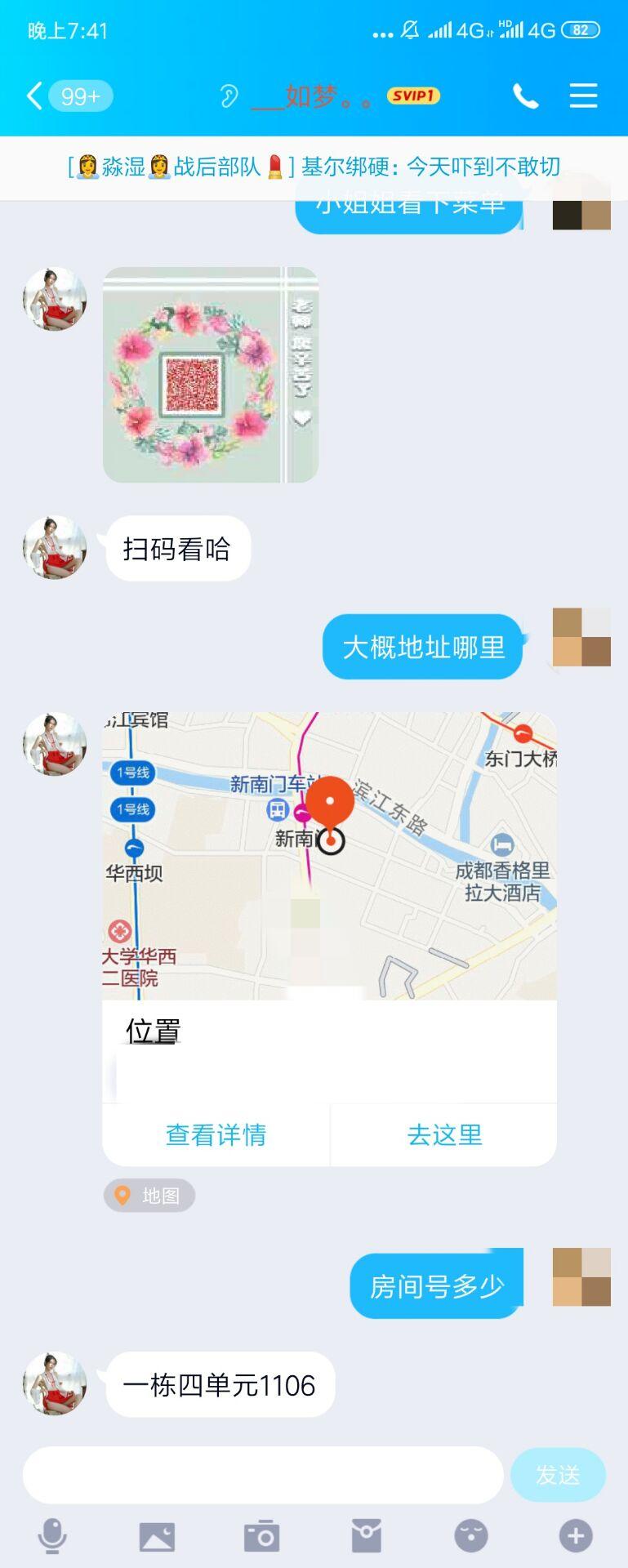
Task: Open the photo gallery picker
Action: pos(157,1536)
